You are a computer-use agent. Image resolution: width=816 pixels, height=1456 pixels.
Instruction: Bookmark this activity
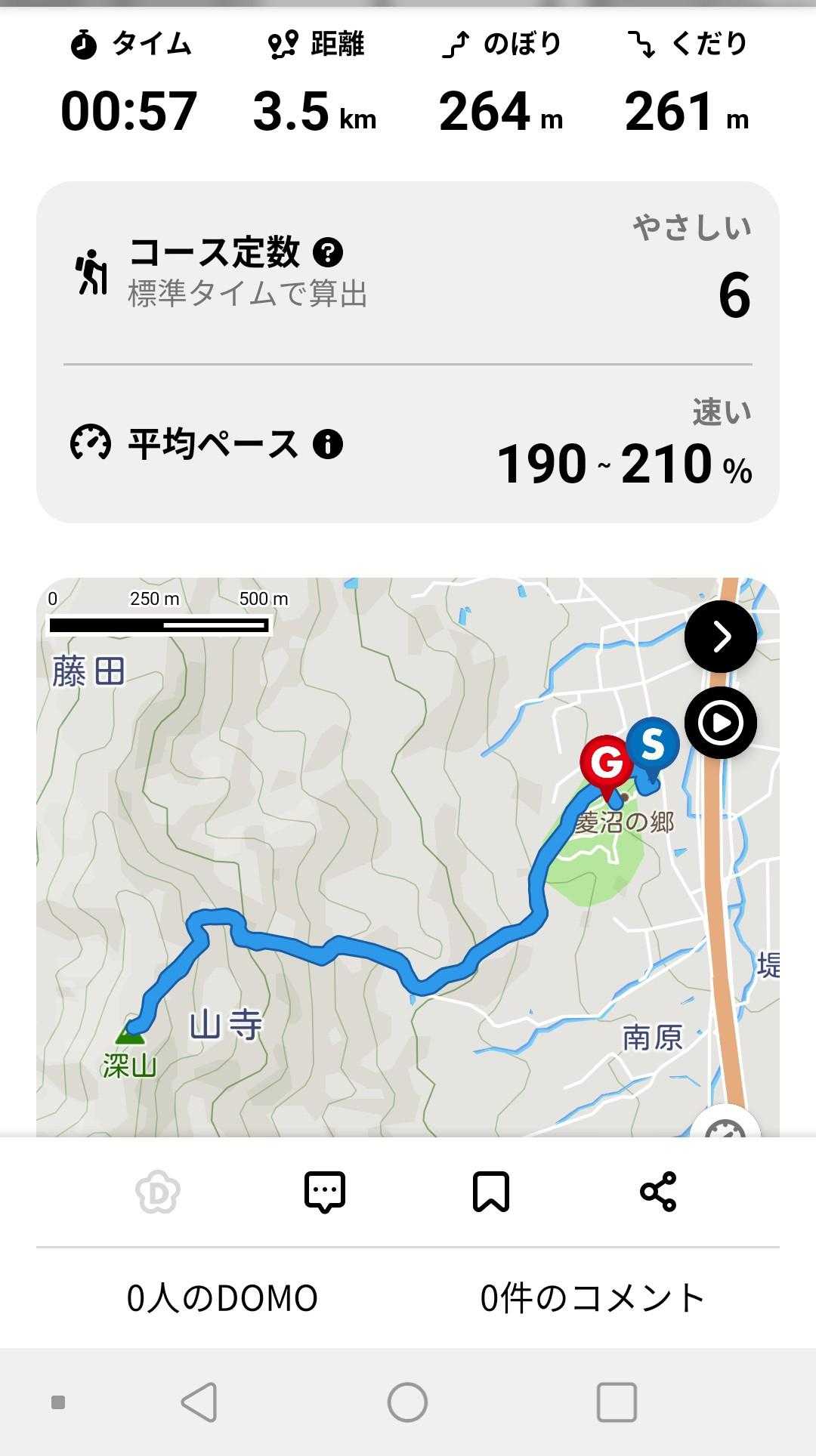[491, 1192]
